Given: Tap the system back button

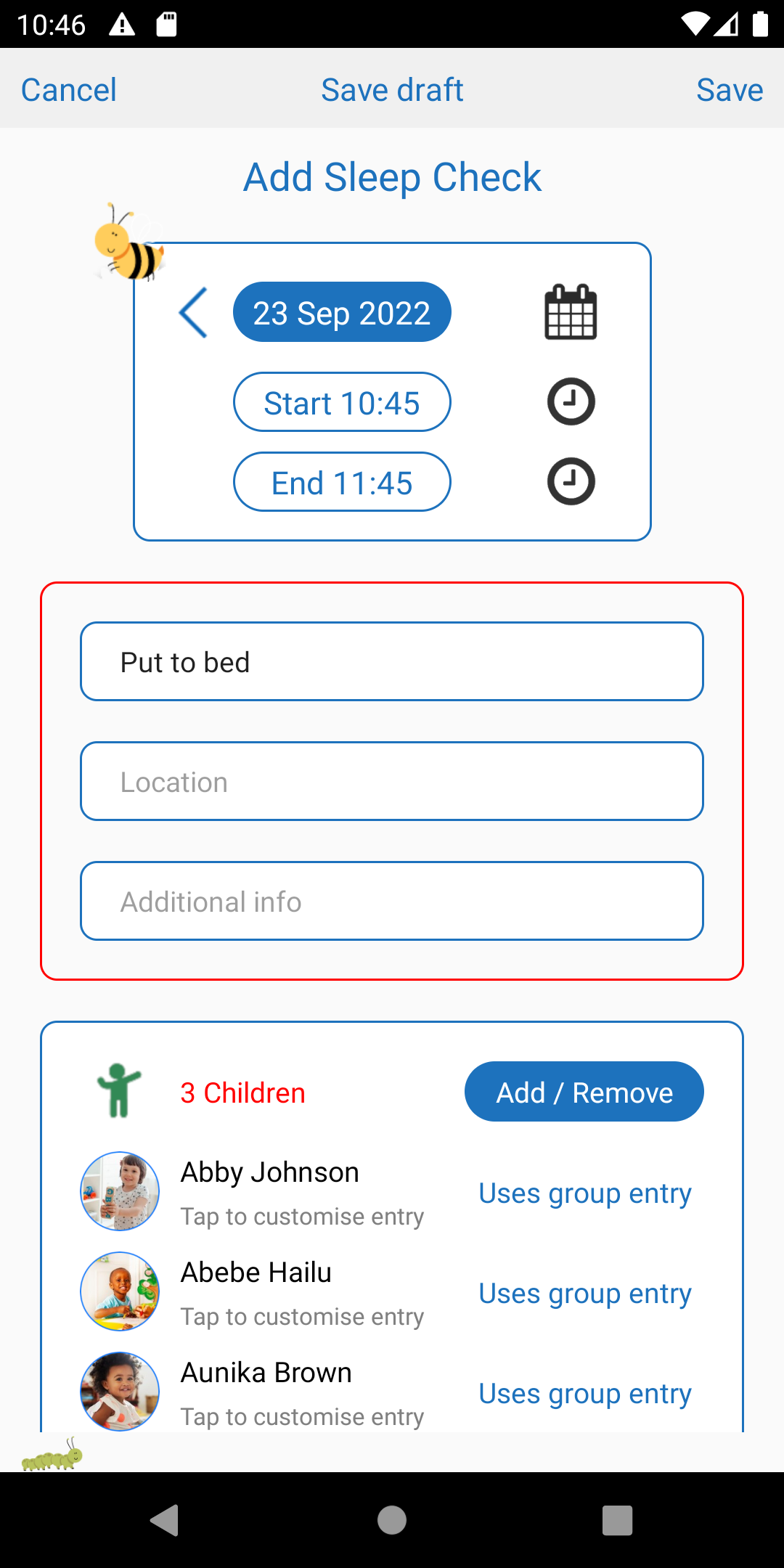Looking at the screenshot, I should (x=166, y=1520).
